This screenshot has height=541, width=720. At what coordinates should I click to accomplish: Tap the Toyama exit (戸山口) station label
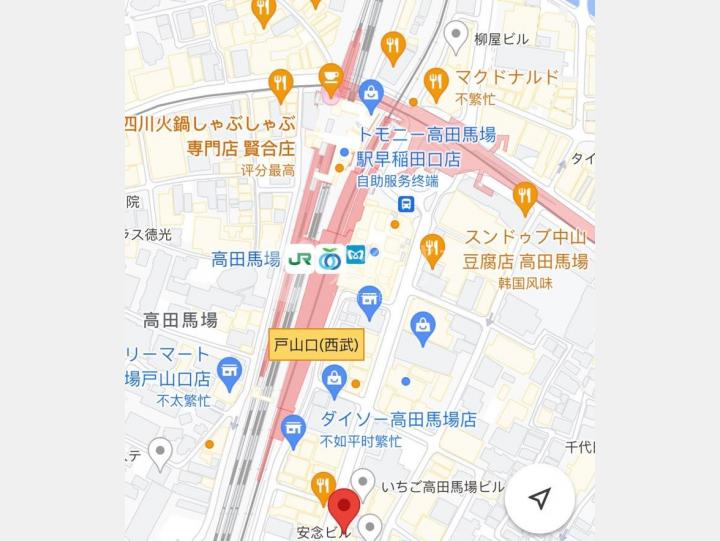[x=318, y=346]
